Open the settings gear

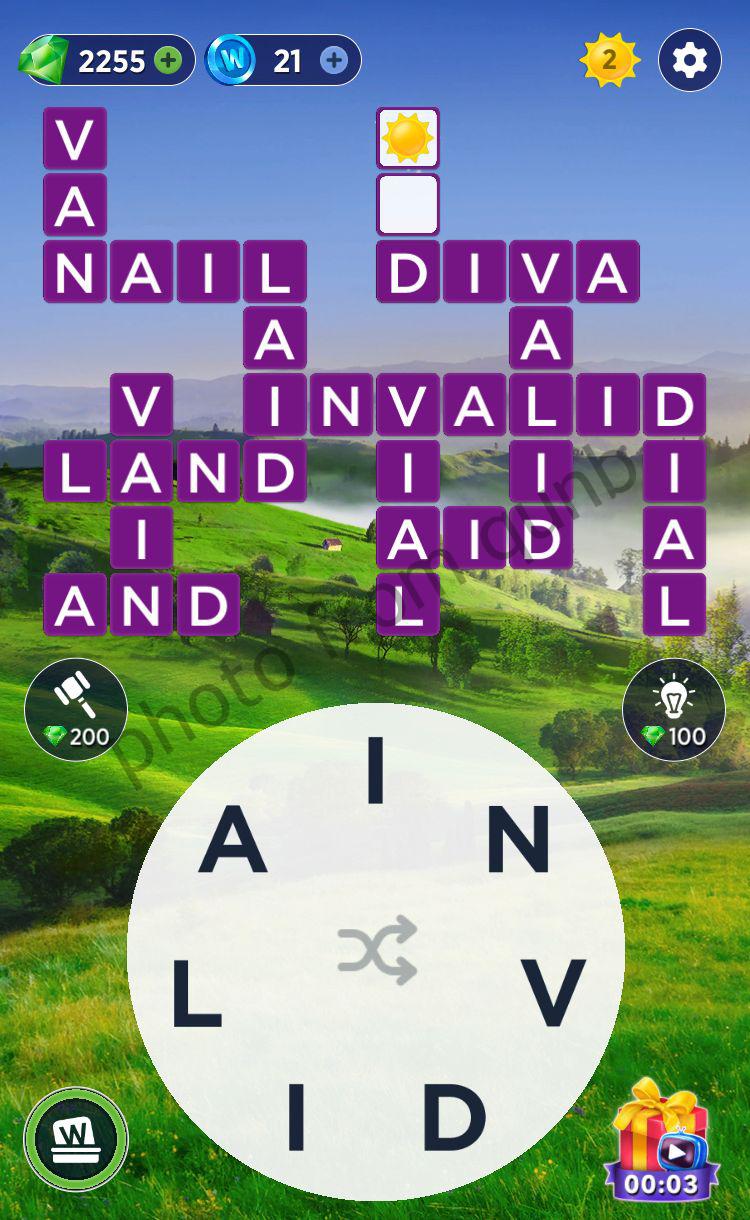click(689, 61)
